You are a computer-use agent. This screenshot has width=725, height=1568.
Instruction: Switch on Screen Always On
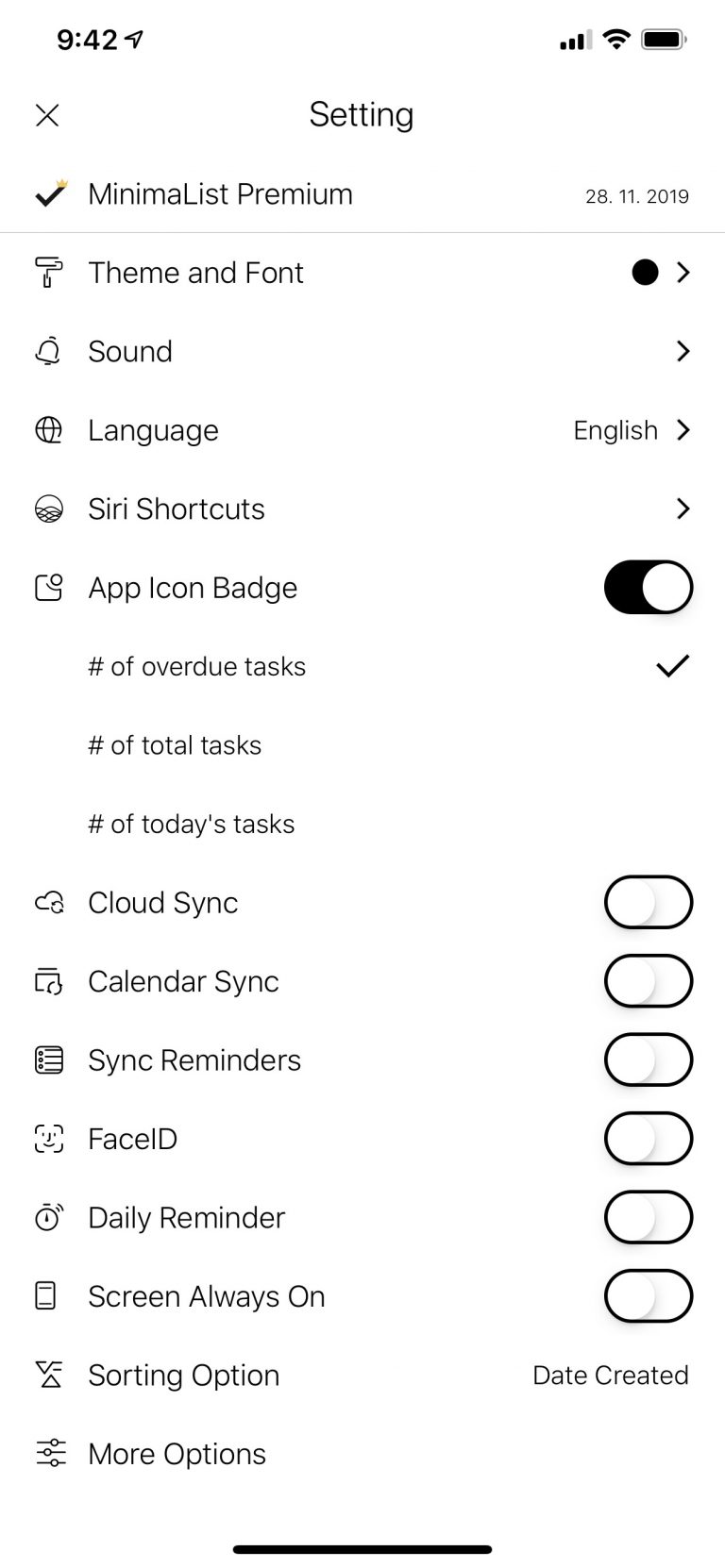click(649, 1296)
